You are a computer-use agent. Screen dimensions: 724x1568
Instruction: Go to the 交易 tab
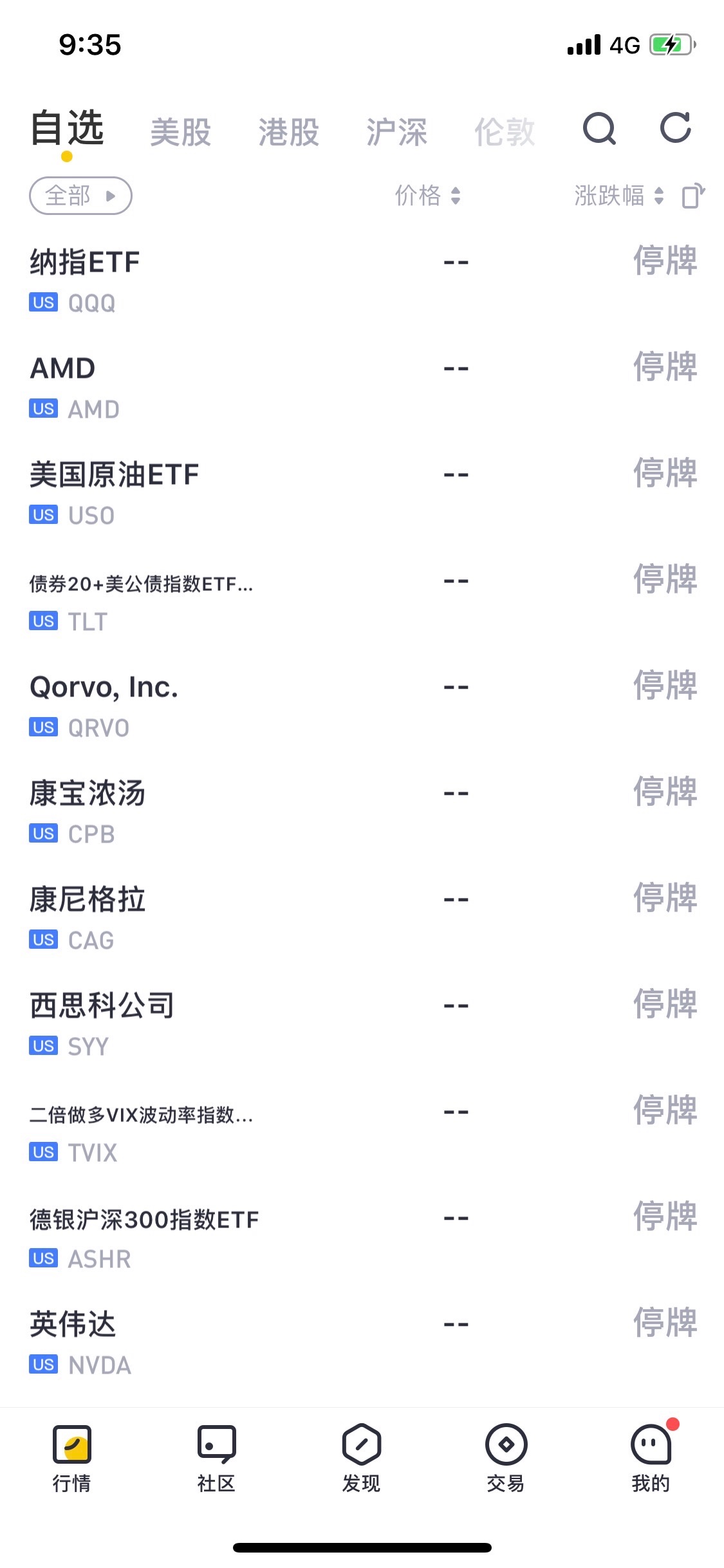point(506,1458)
